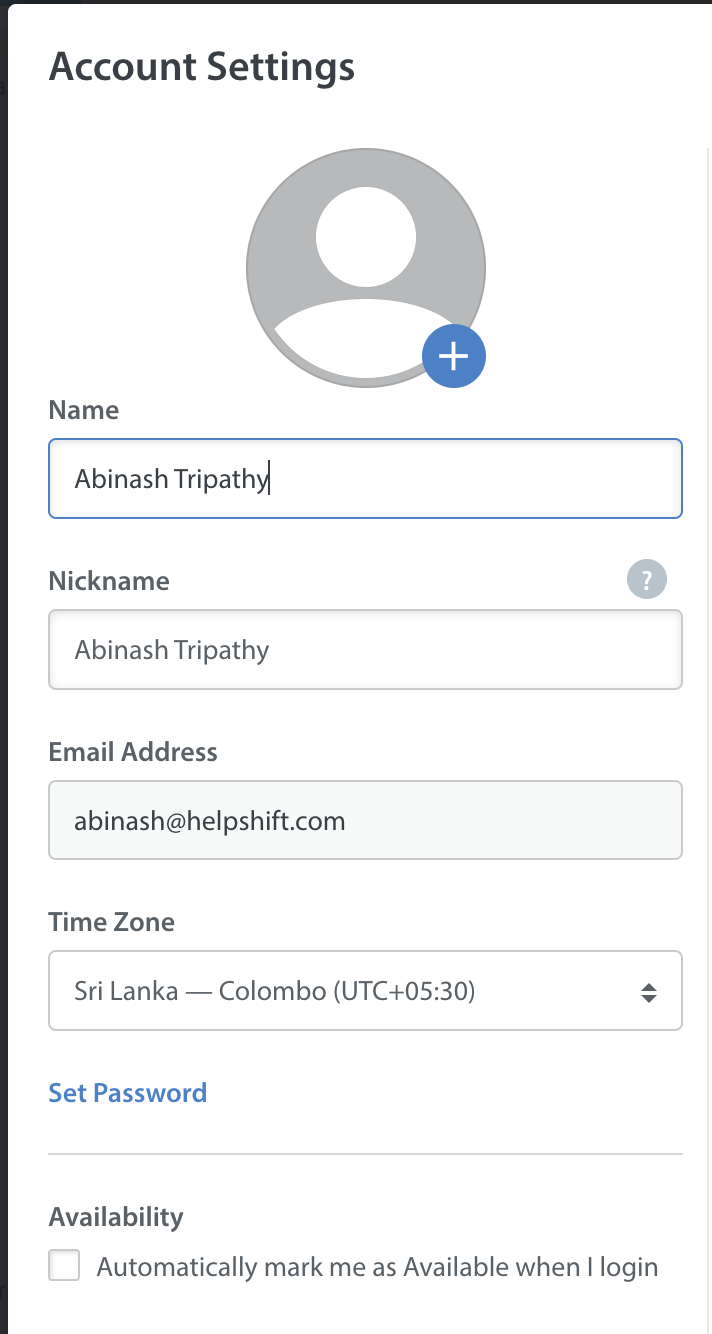Edit the Nickname field
The width and height of the screenshot is (712, 1334).
click(365, 650)
